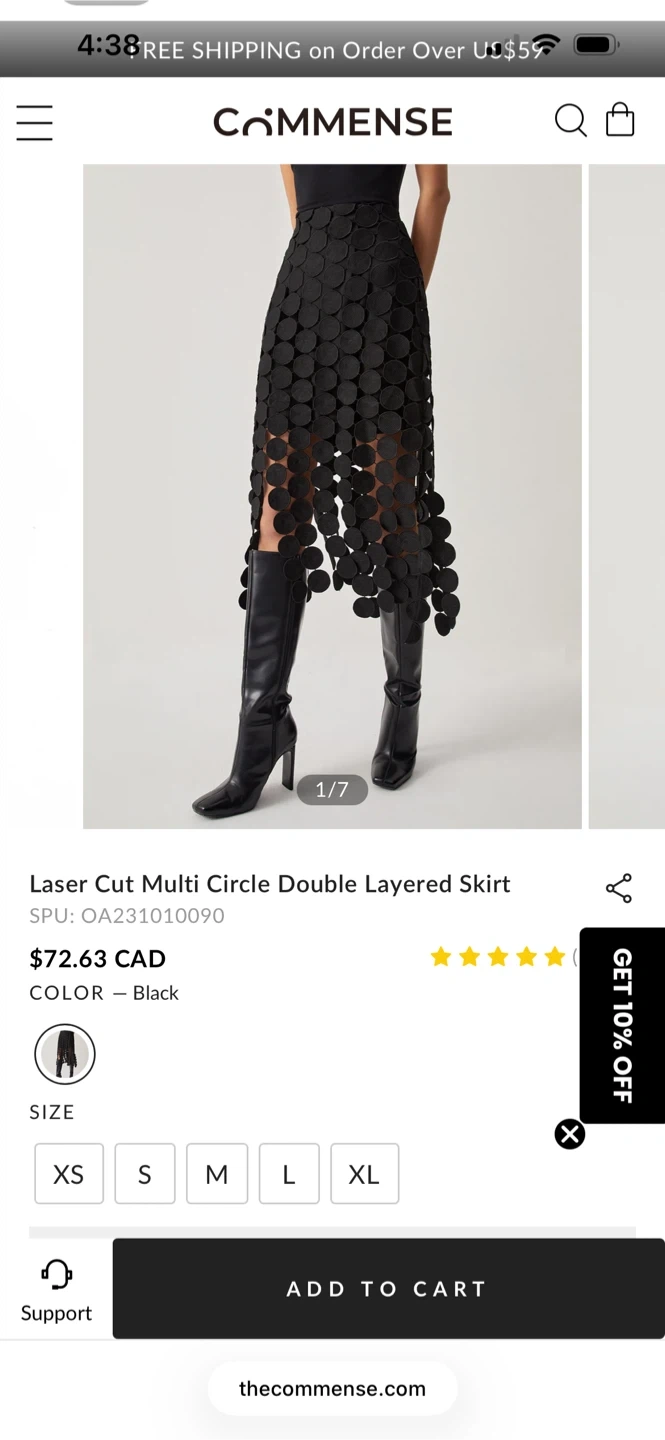The width and height of the screenshot is (665, 1440).
Task: Select size XL
Action: click(x=364, y=1174)
